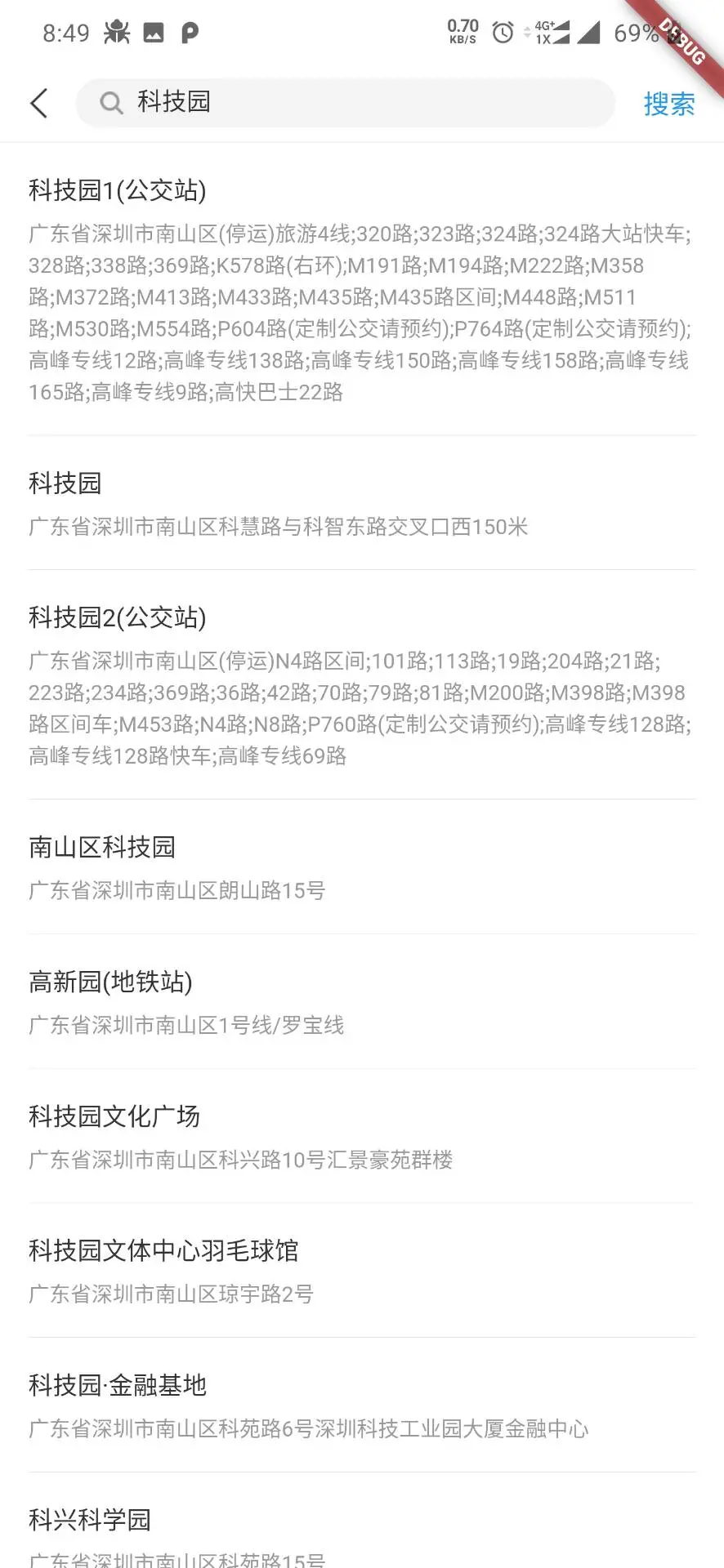Go back using the arrow icon
This screenshot has height=1568, width=724.
click(38, 103)
